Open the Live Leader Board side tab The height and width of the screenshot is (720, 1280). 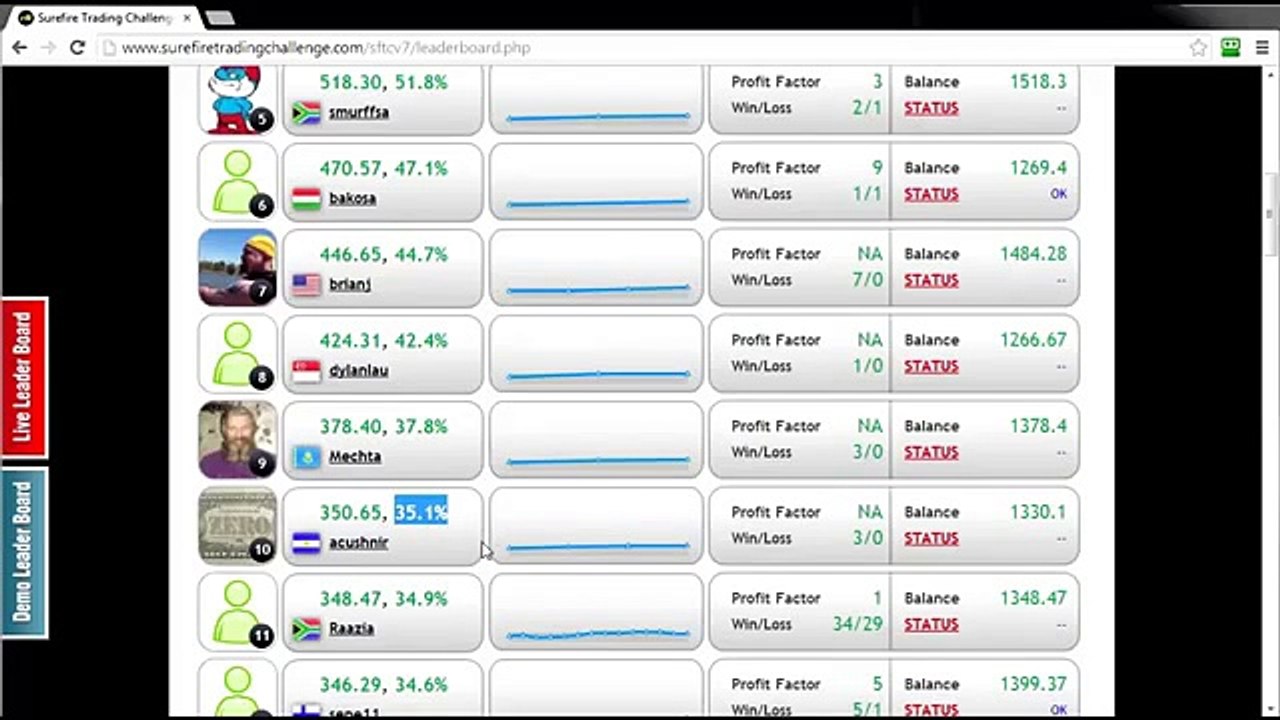click(x=24, y=378)
